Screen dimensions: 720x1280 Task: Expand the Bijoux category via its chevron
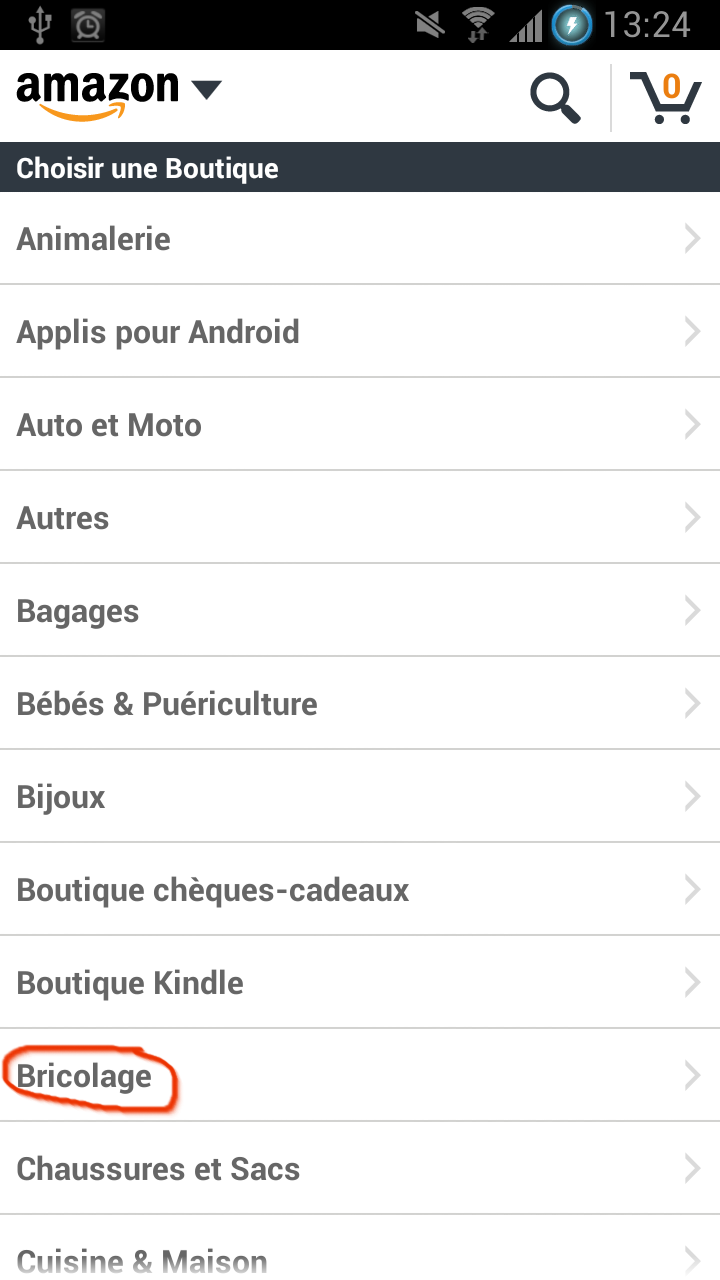[x=691, y=796]
